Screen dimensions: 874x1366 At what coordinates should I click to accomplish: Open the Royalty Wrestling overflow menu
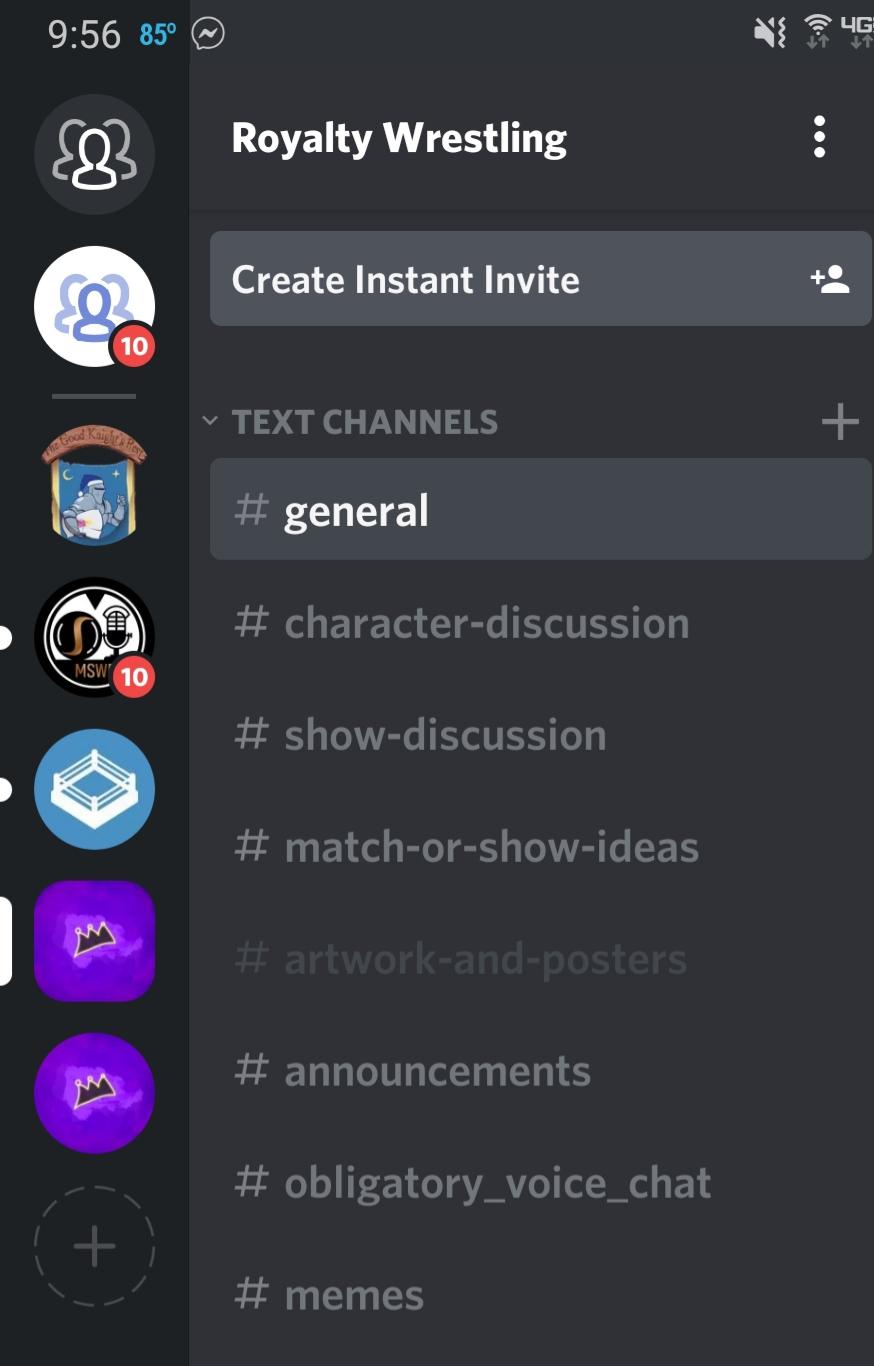(x=819, y=137)
